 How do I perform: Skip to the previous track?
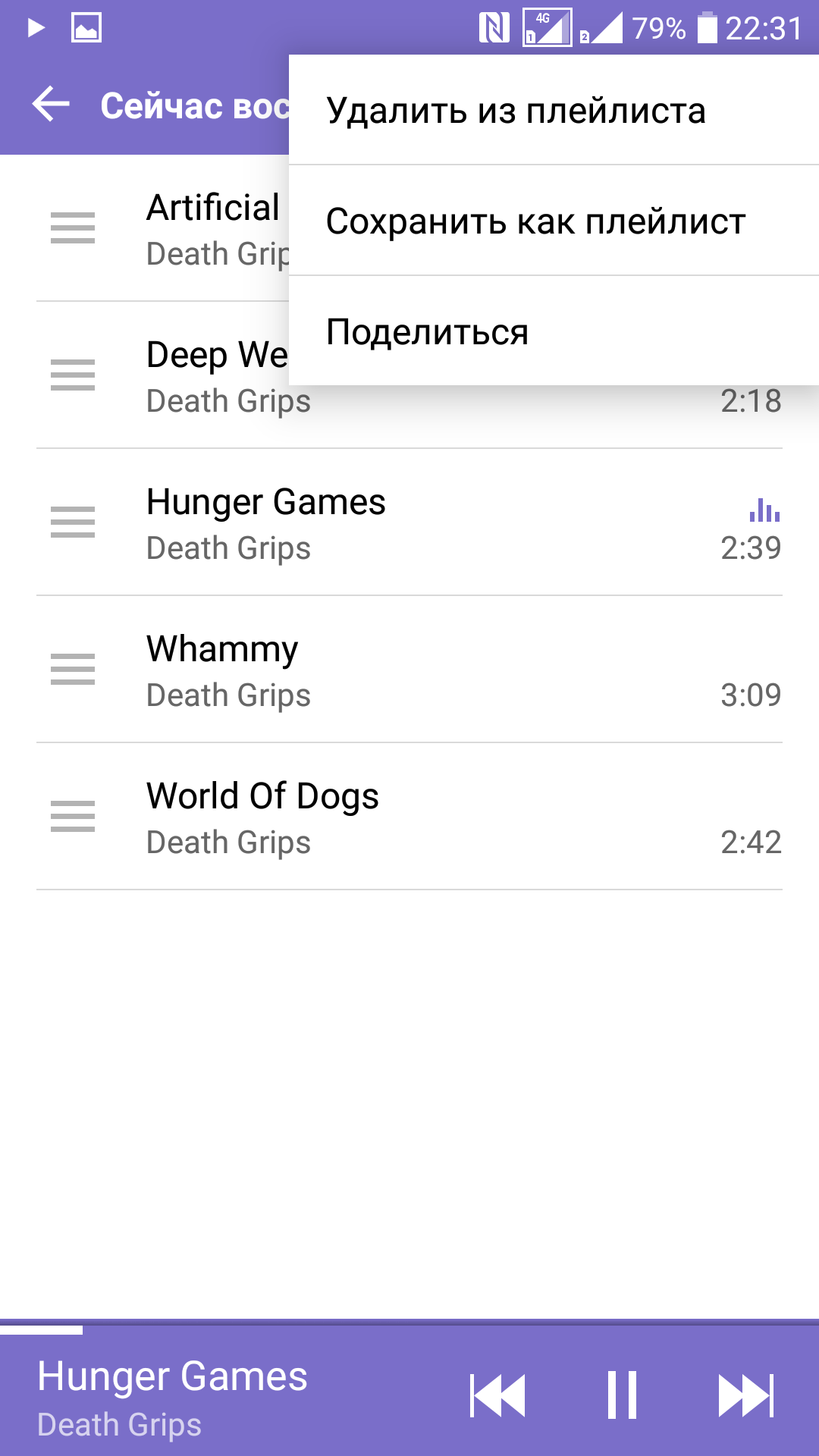tap(497, 1395)
